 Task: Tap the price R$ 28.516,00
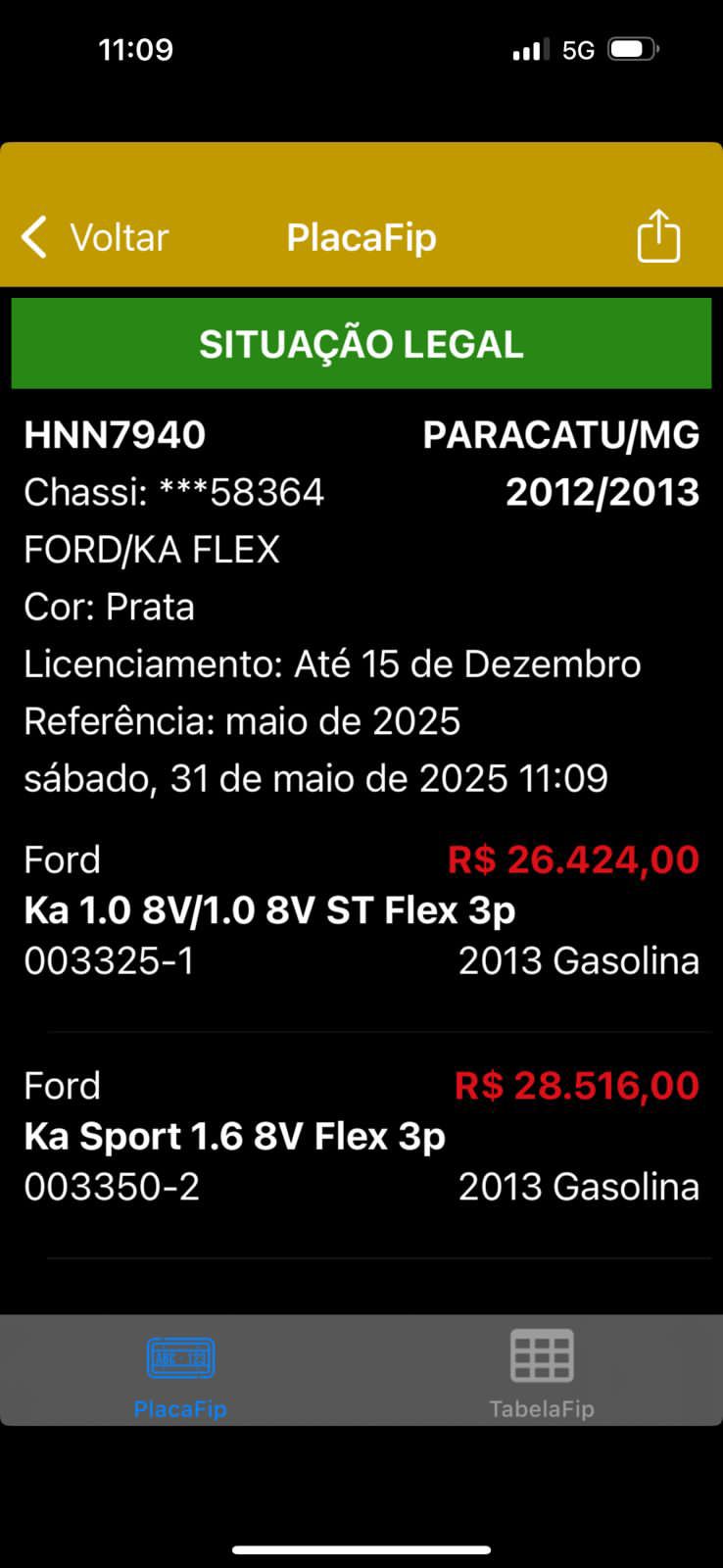coord(575,1085)
